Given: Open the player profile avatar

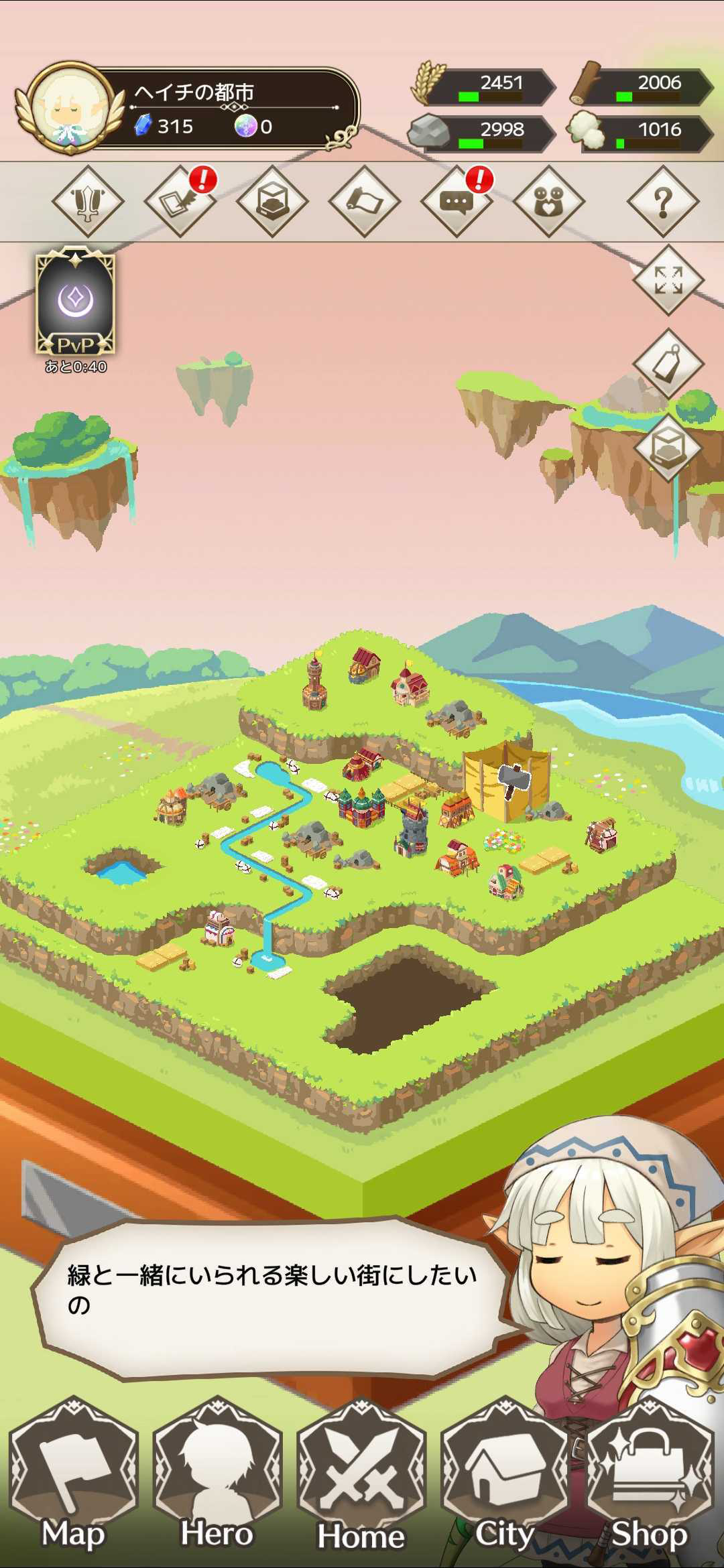Looking at the screenshot, I should point(69,107).
